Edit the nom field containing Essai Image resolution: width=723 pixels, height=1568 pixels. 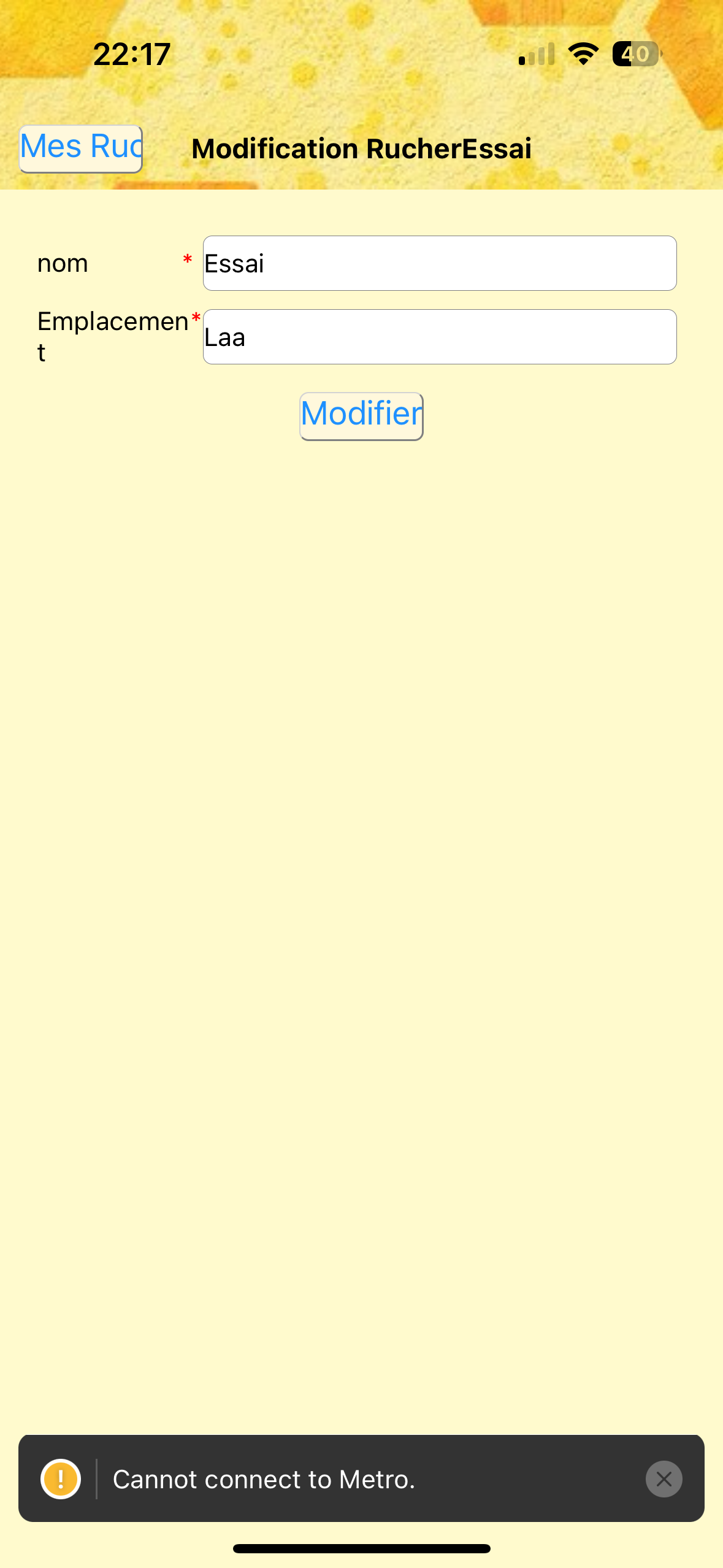click(439, 263)
